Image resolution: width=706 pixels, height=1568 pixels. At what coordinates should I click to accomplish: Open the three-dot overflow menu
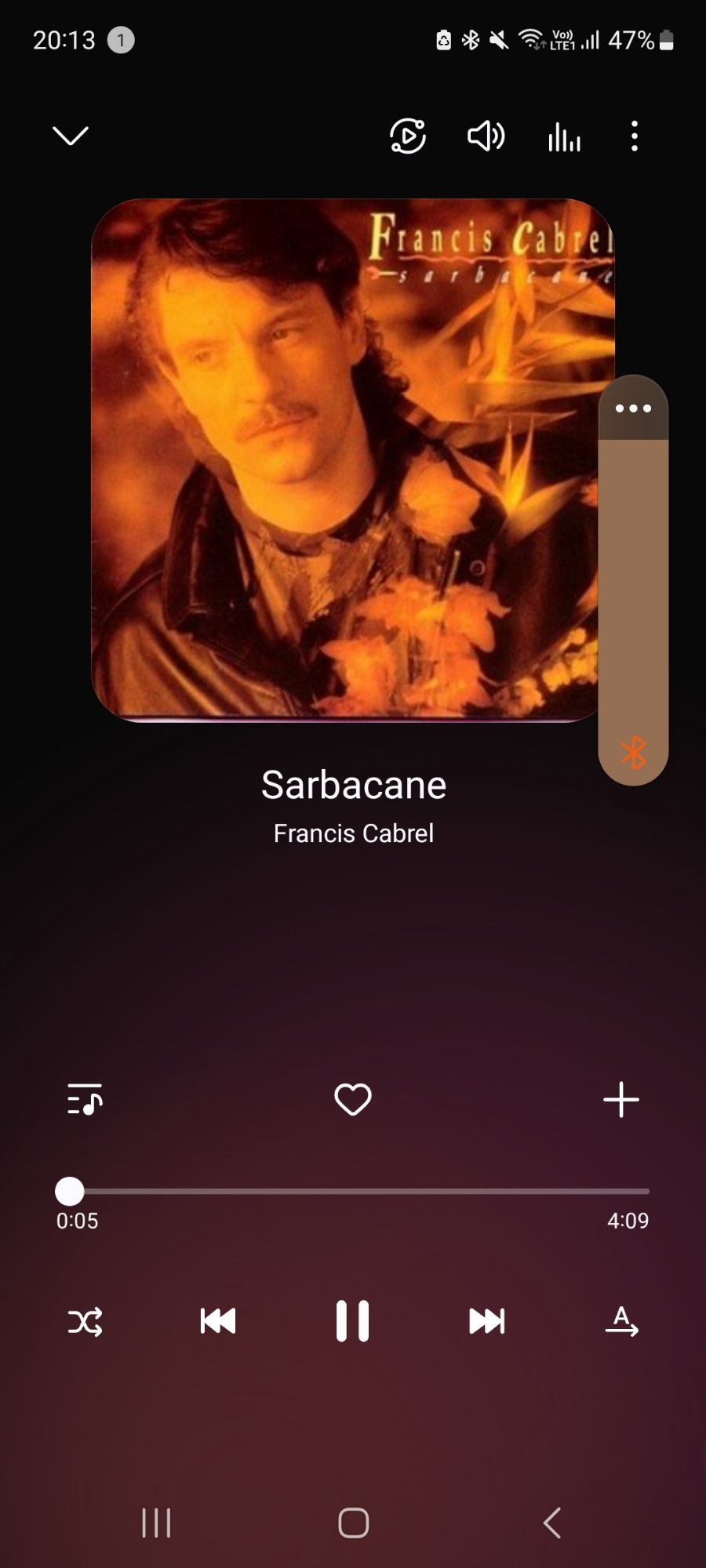pos(634,136)
